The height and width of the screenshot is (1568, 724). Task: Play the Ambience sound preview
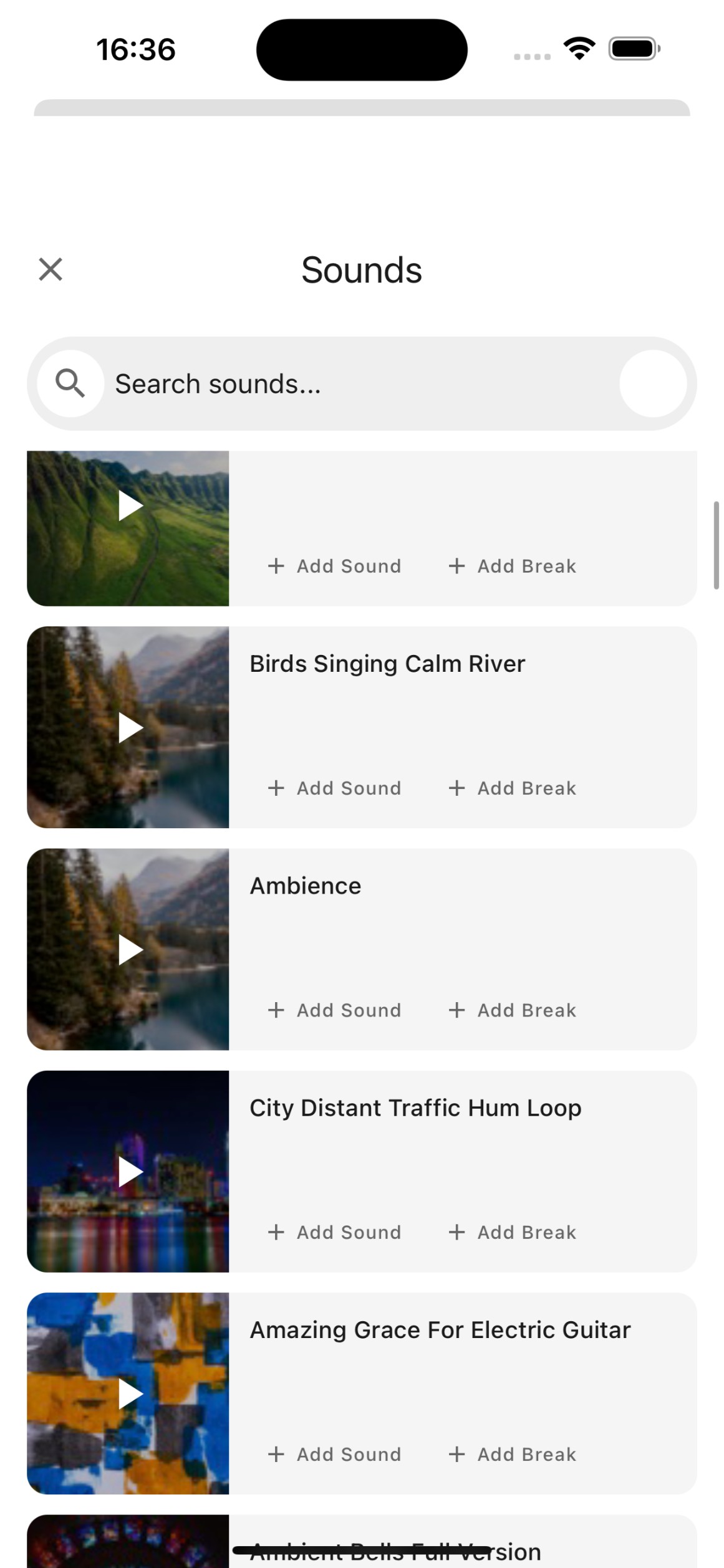[129, 949]
